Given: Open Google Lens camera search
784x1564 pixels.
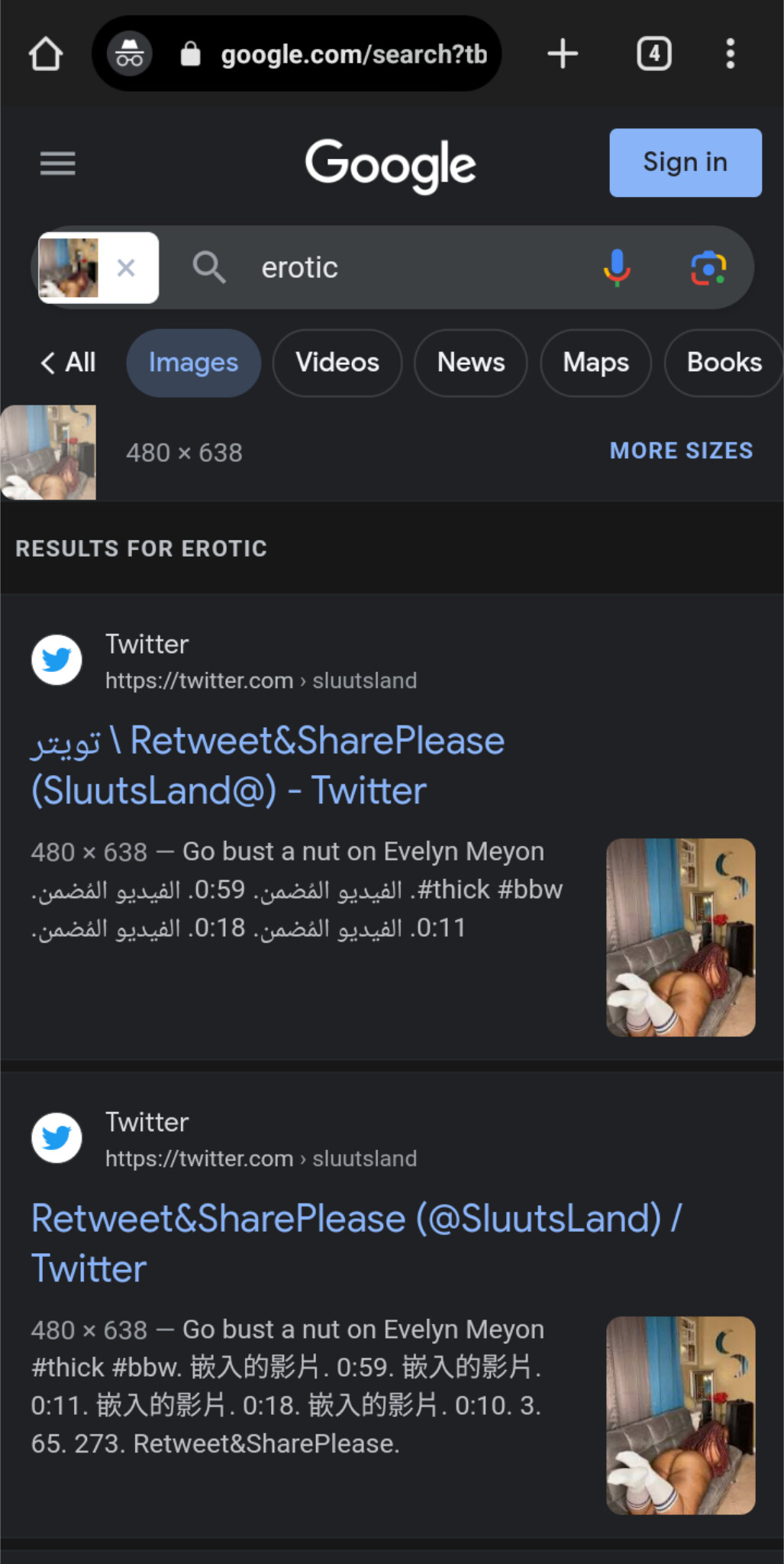Looking at the screenshot, I should (x=708, y=268).
